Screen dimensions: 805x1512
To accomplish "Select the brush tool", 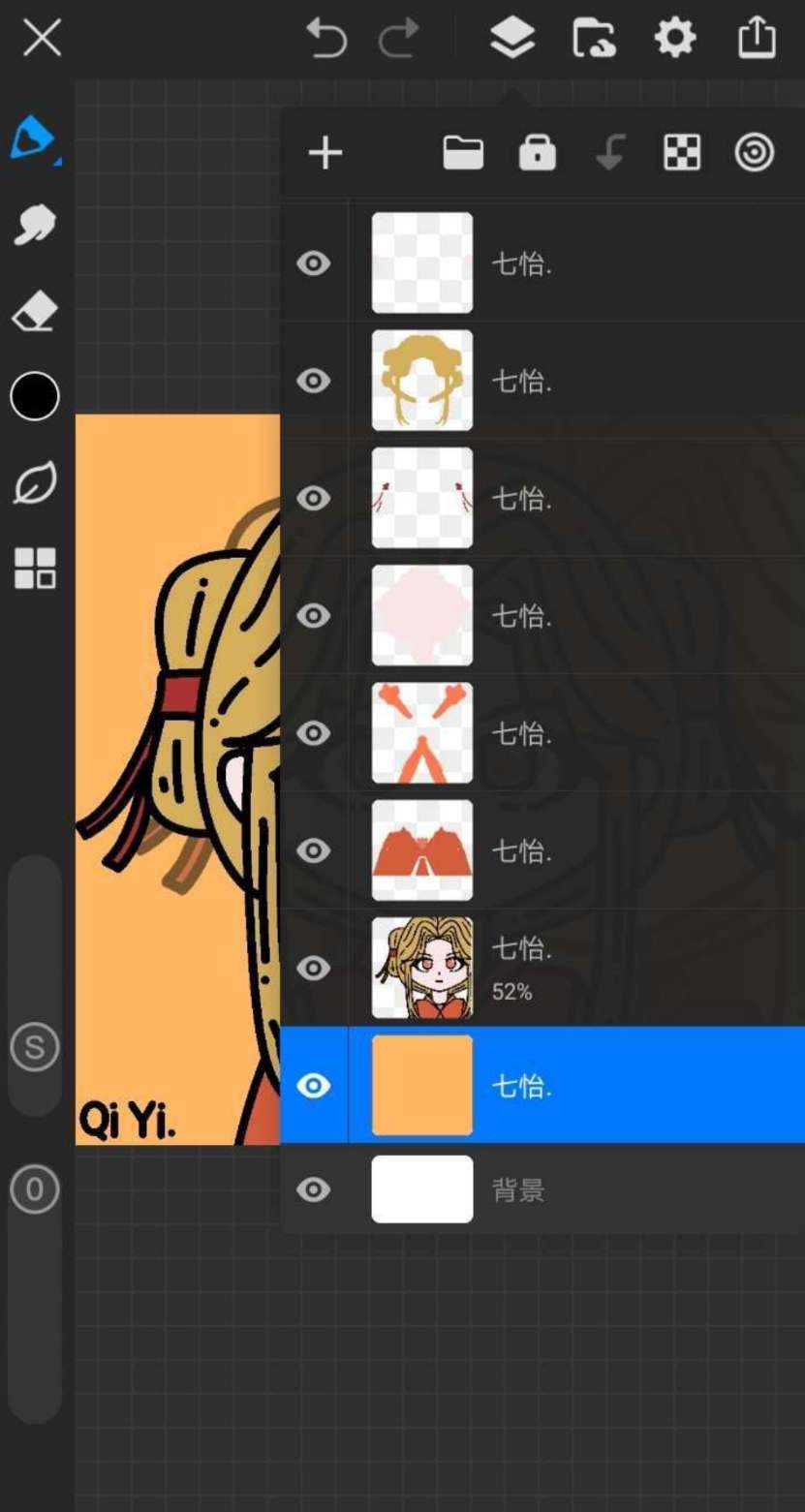I will click(x=33, y=139).
